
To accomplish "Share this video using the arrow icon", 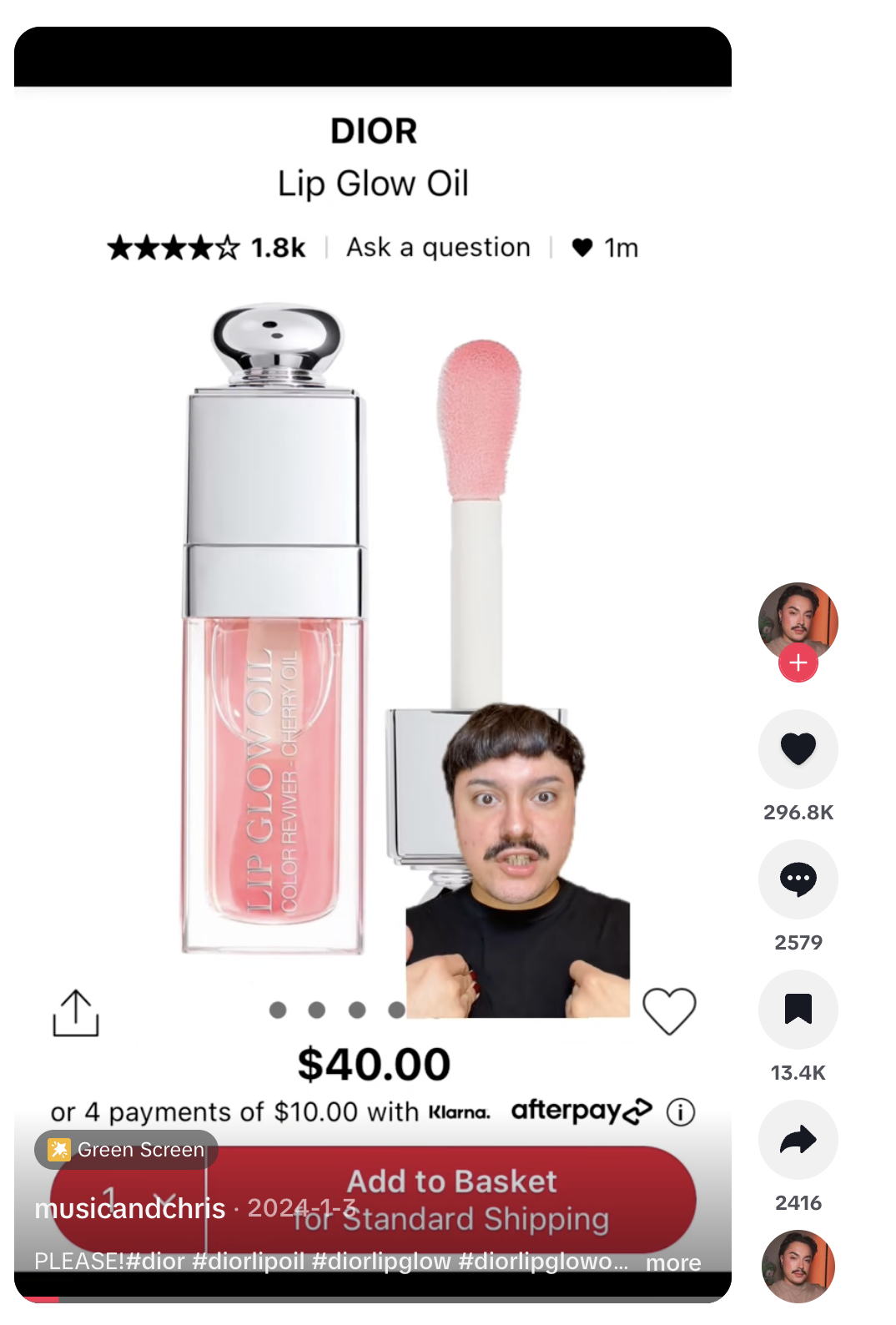I will (798, 1139).
